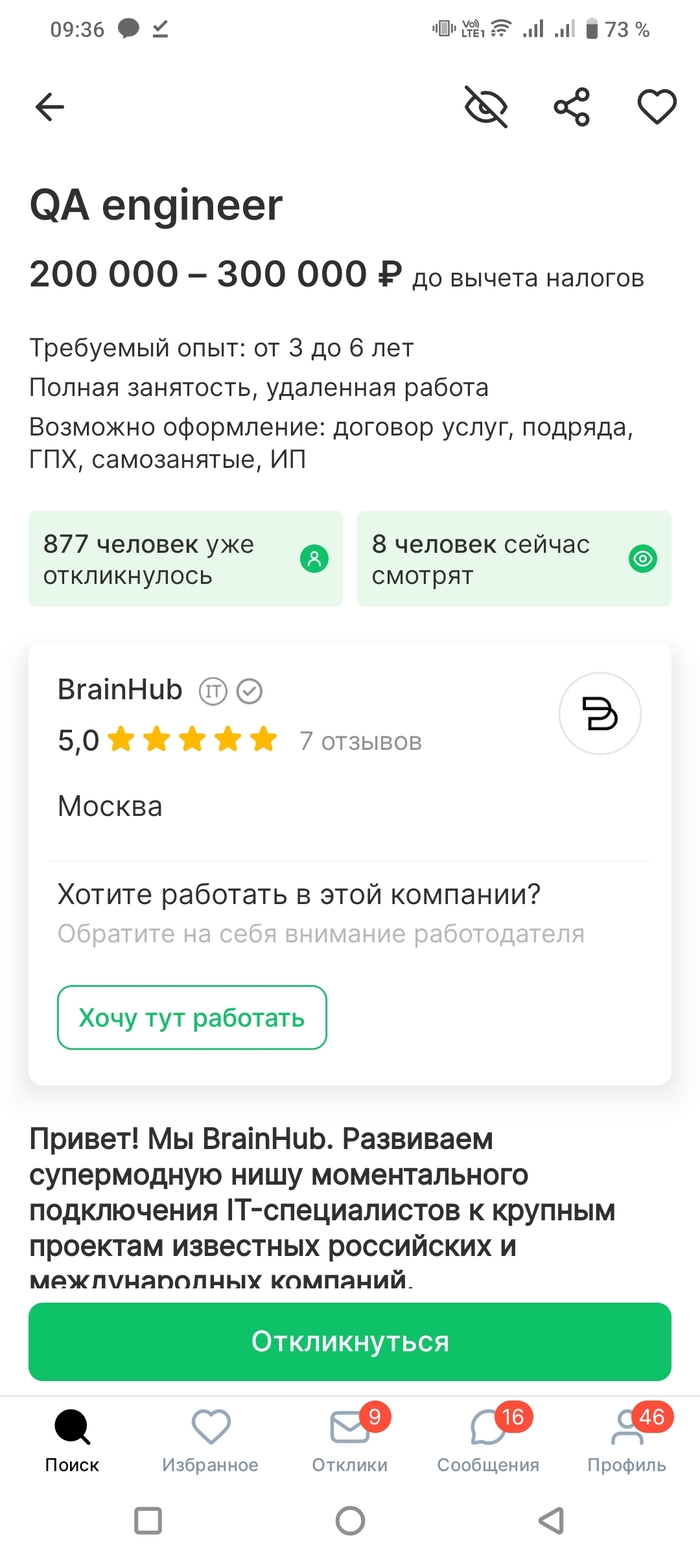The image size is (700, 1558).
Task: Share this vacancy
Action: pos(572,107)
